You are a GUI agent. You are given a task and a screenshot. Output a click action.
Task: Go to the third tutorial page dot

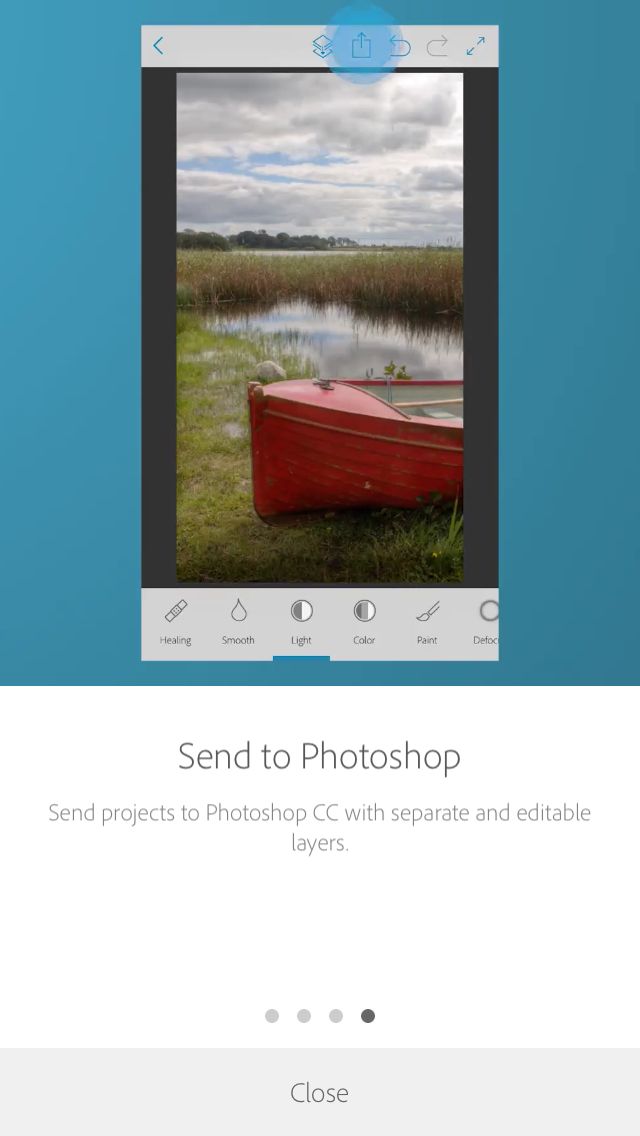[336, 1016]
